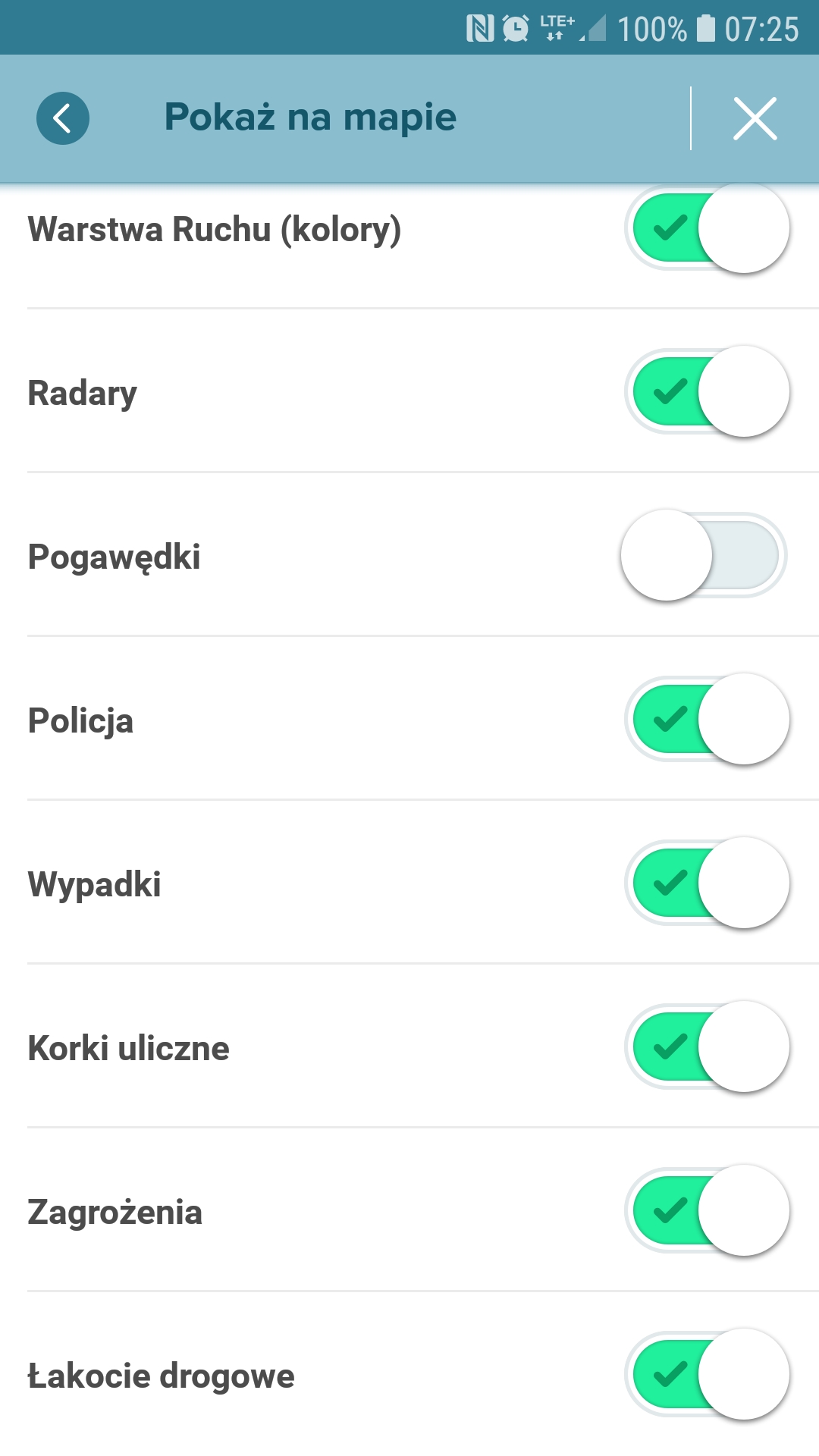Tap the back arrow in the header
Screen dimensions: 819x1456
pyautogui.click(x=63, y=118)
